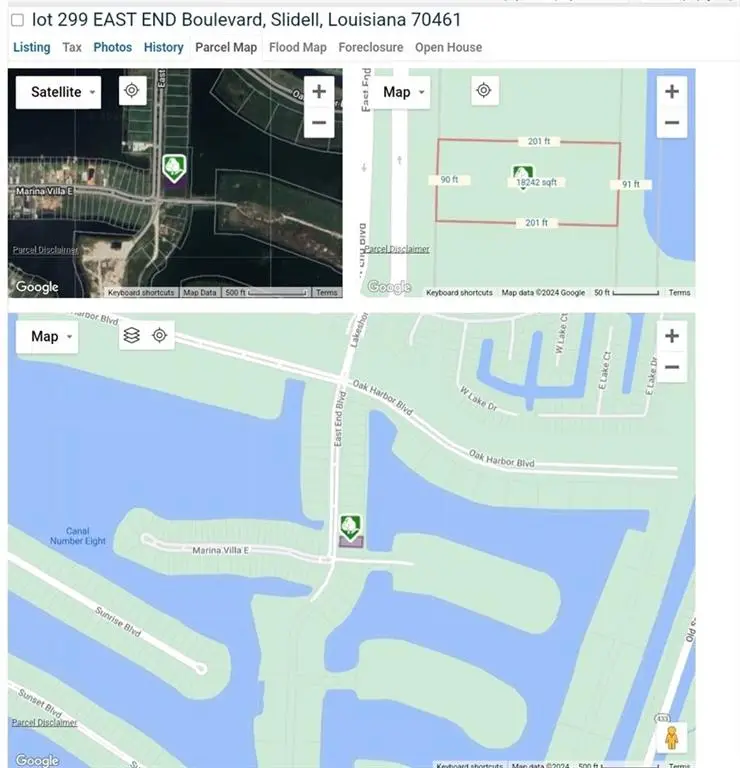Screen dimensions: 740x768
Task: Go to the Foreclosure tab
Action: tap(370, 47)
